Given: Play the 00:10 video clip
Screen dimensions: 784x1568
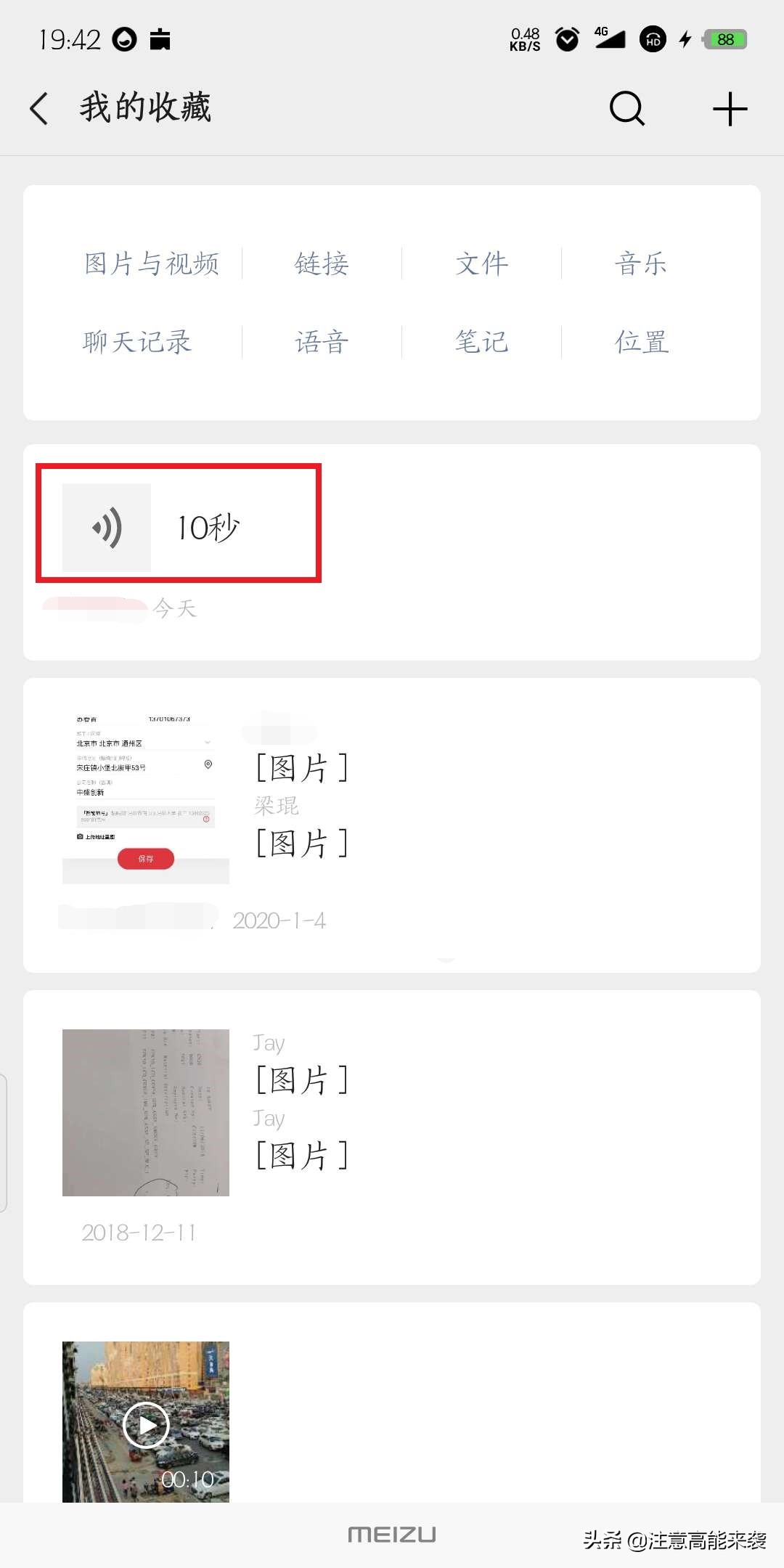Looking at the screenshot, I should [x=145, y=1424].
